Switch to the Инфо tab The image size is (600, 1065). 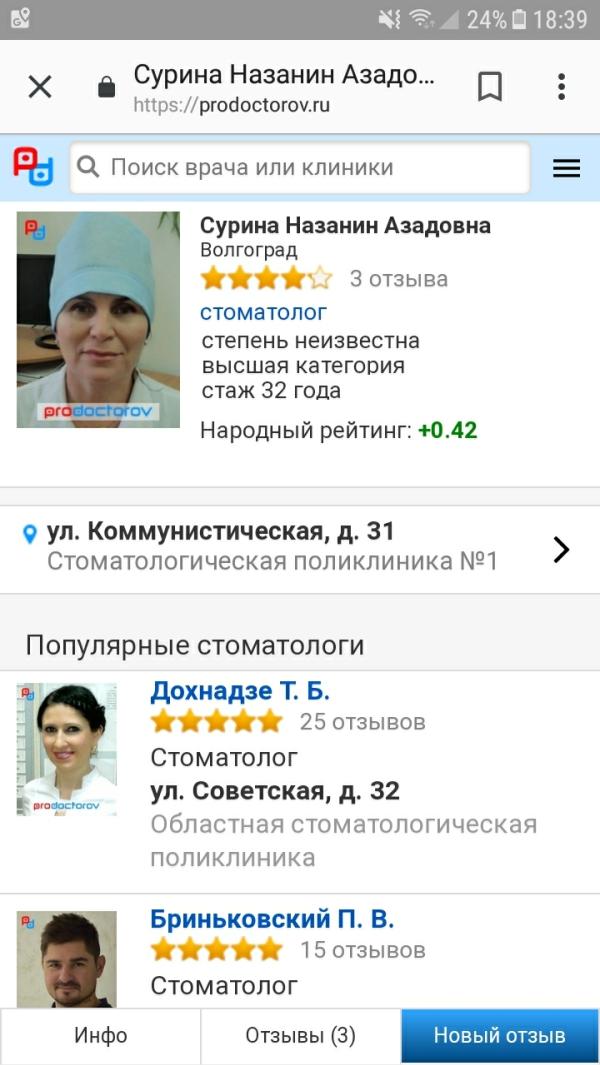coord(101,1035)
